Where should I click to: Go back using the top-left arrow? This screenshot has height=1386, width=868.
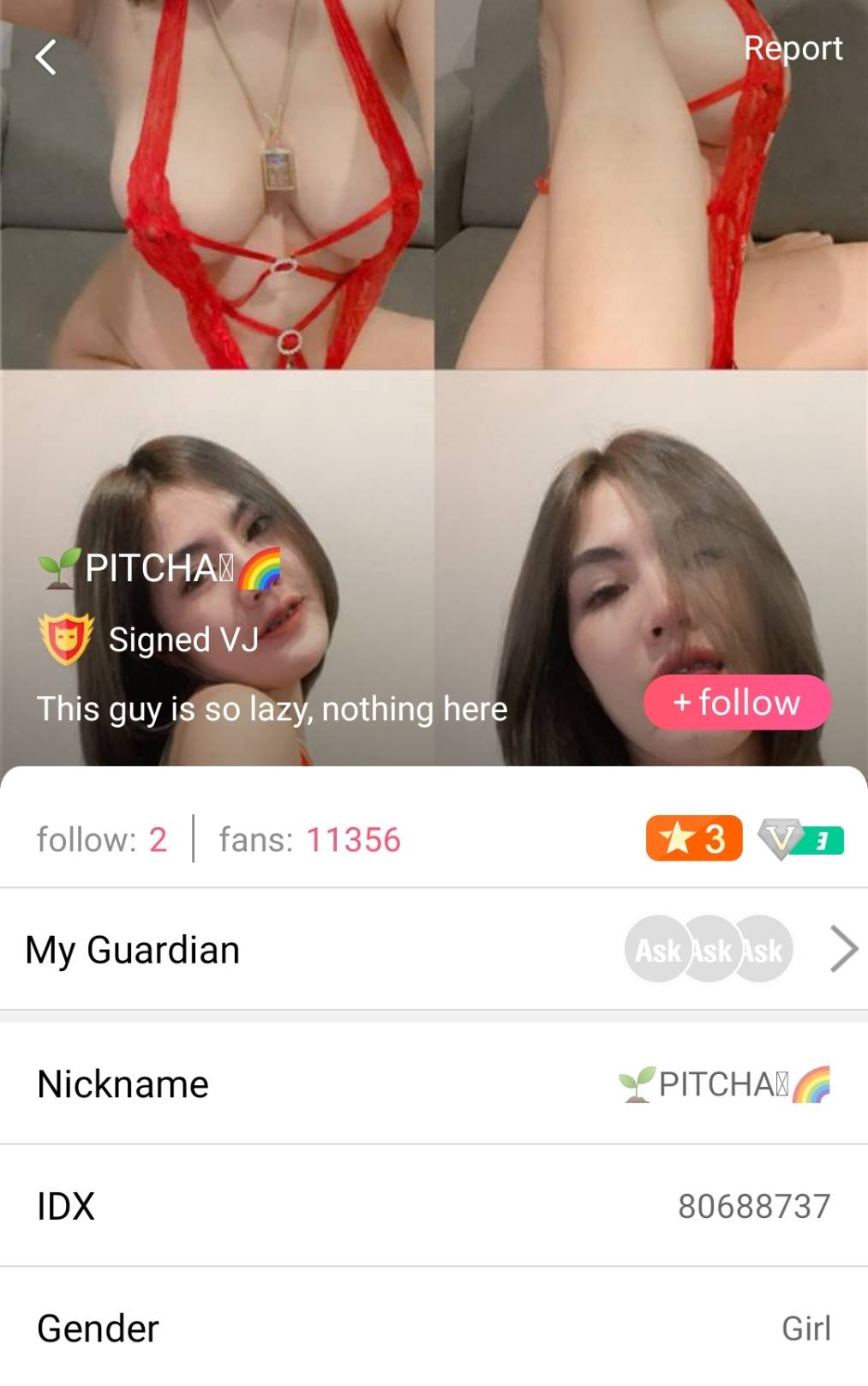(x=45, y=57)
